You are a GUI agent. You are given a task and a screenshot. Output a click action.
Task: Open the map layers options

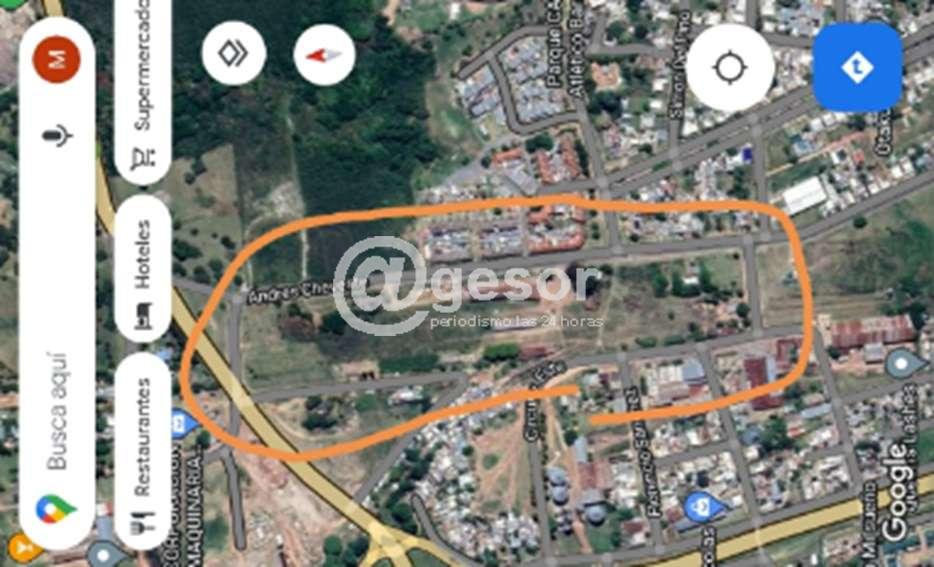(234, 52)
